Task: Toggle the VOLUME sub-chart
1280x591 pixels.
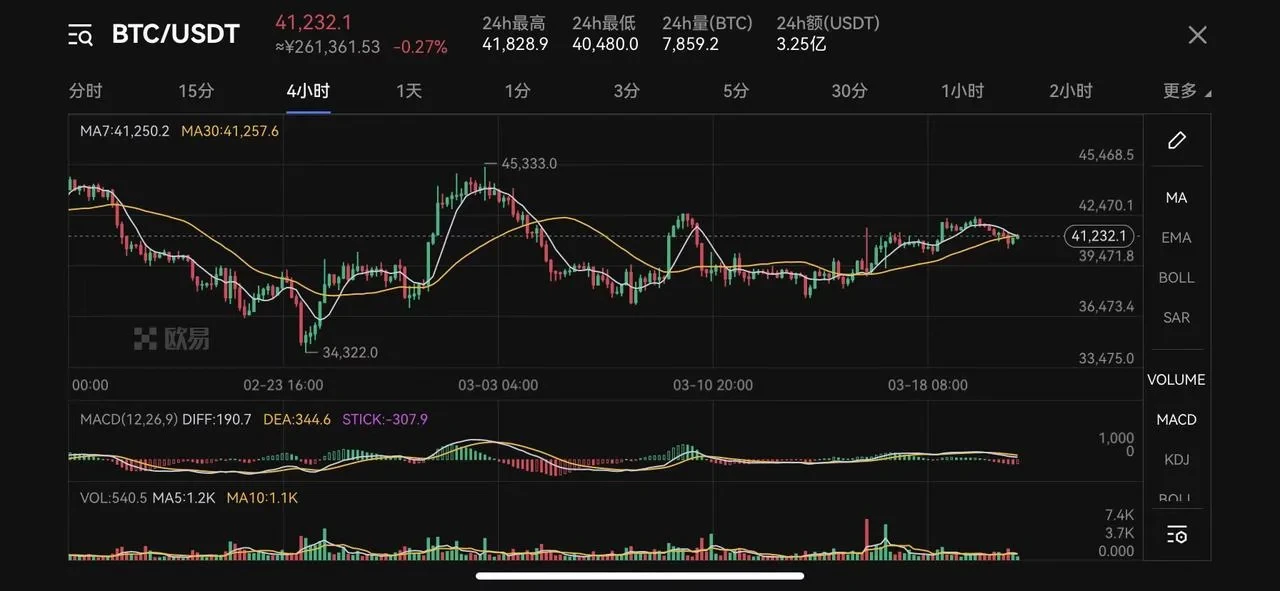Action: click(1177, 380)
